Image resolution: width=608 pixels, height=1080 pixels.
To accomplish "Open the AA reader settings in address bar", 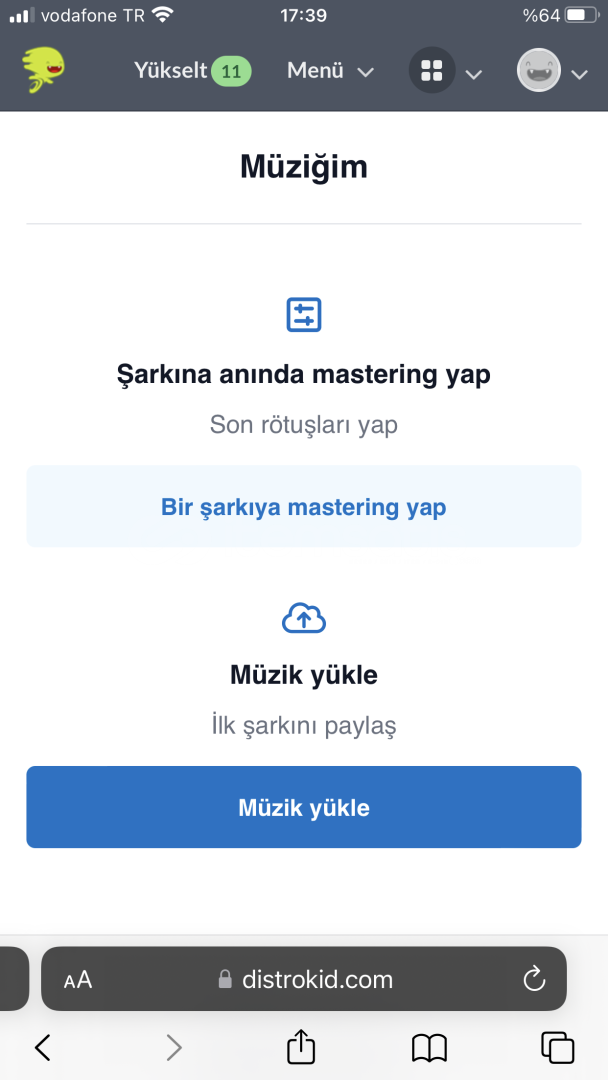I will coord(78,979).
